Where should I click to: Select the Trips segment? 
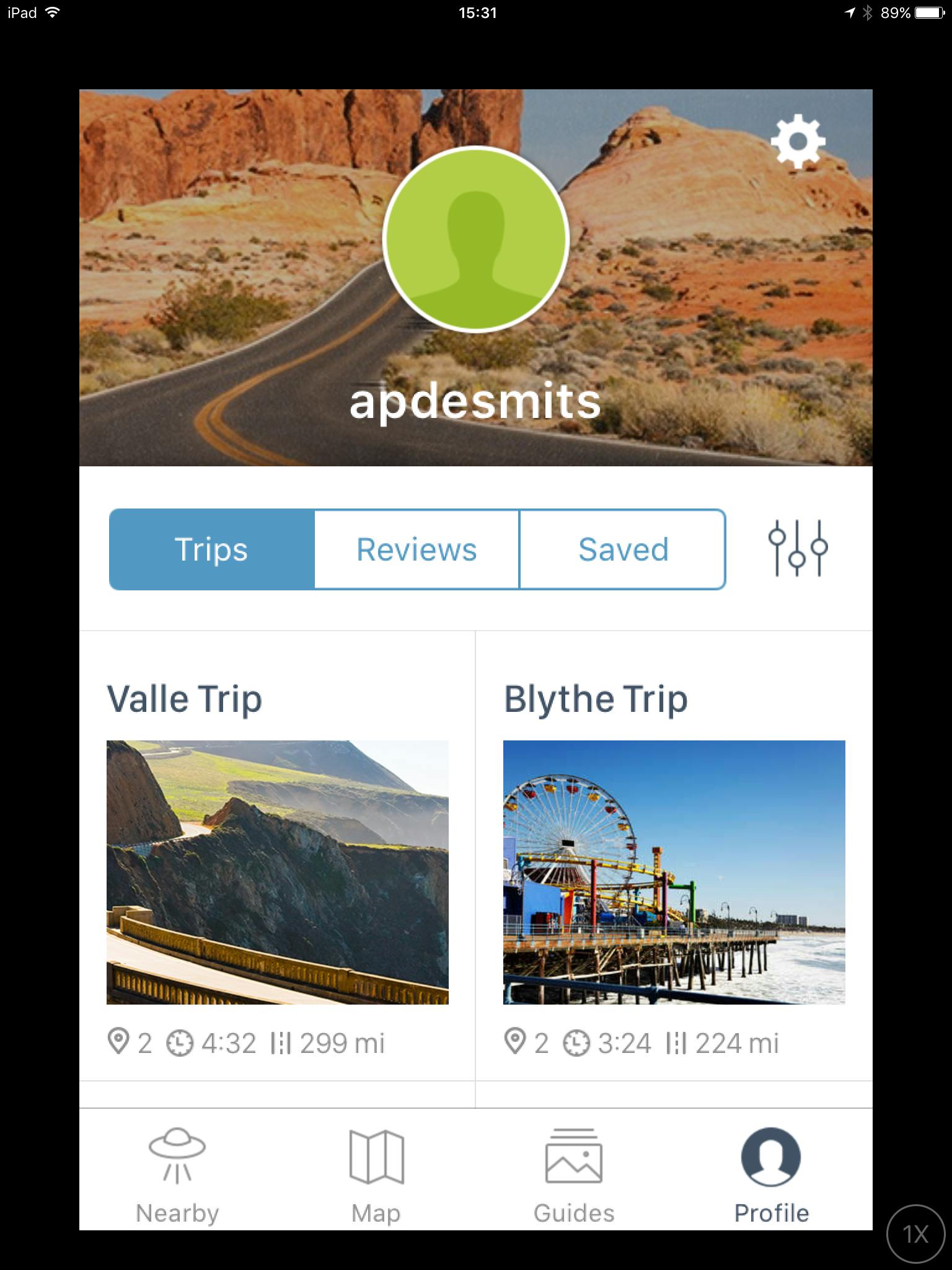212,549
